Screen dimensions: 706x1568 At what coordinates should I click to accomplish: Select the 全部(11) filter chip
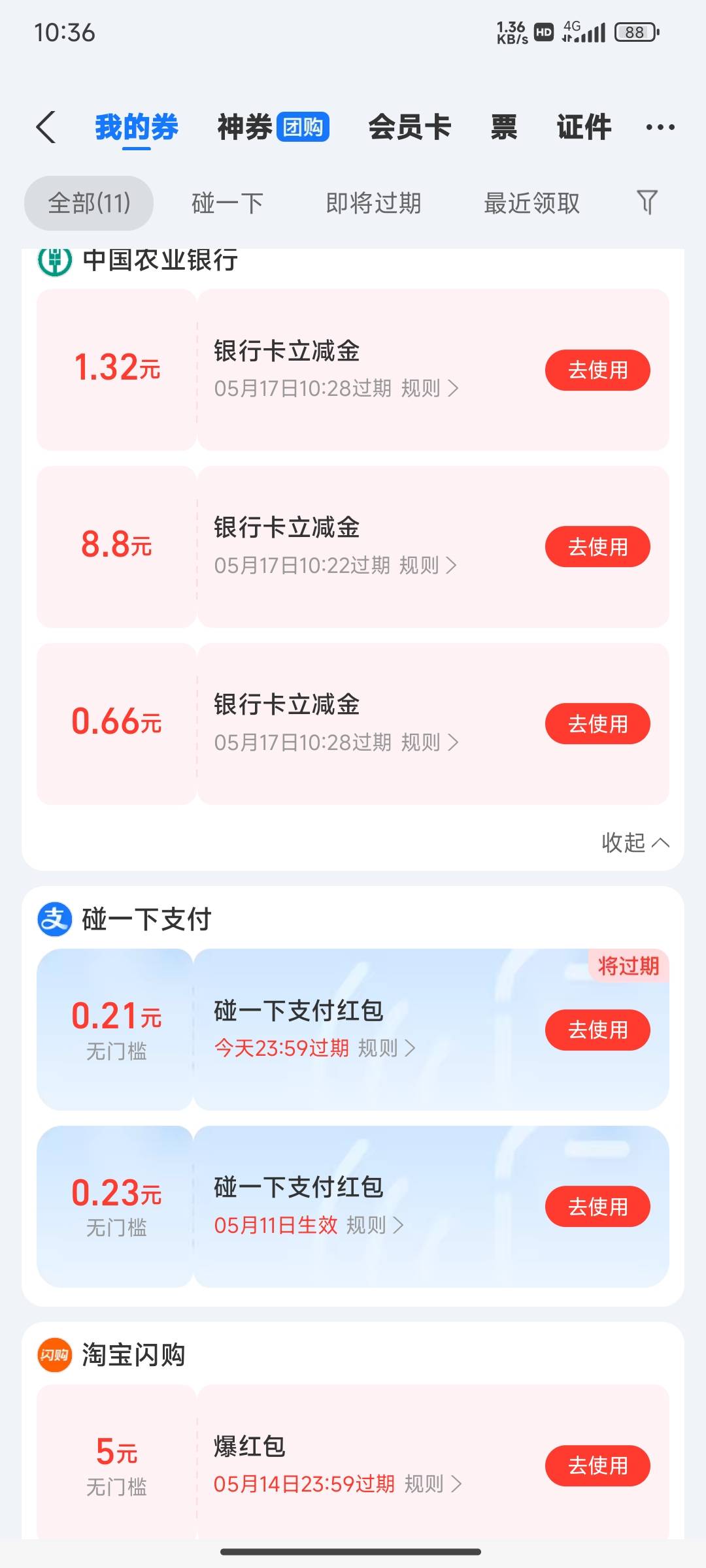(89, 203)
